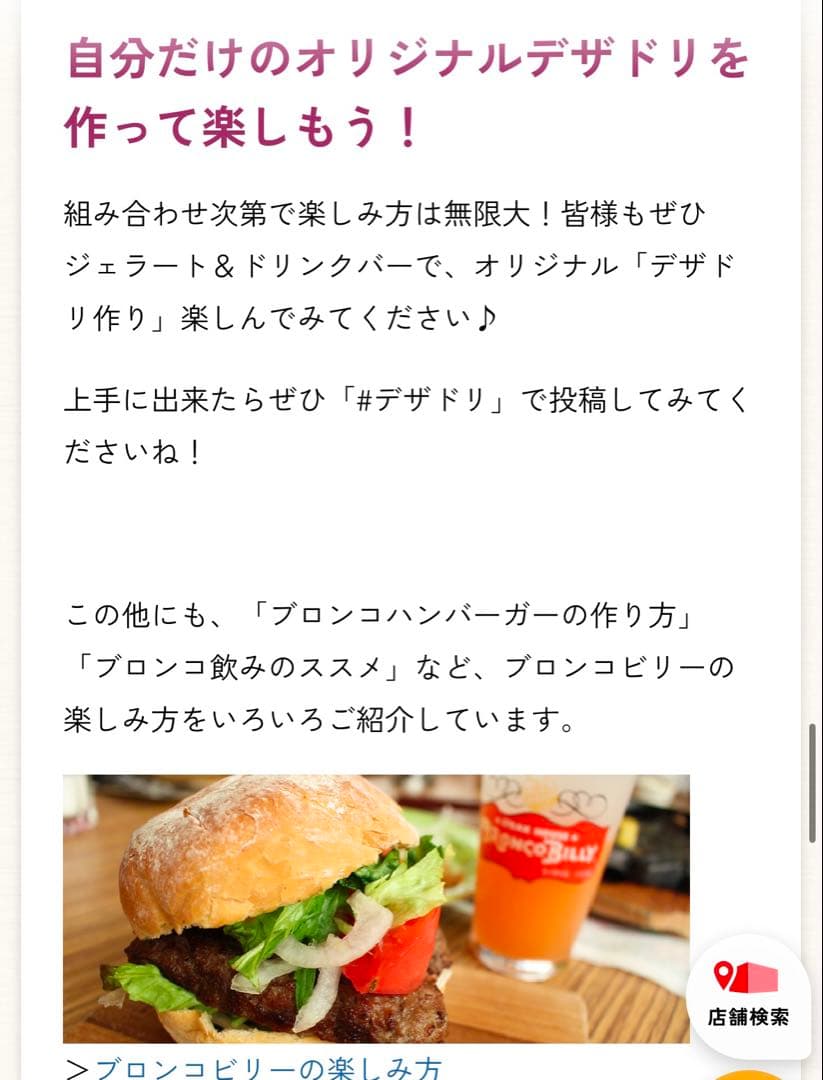Open the ブロンコビリーの楽しみ方 link
The height and width of the screenshot is (1080, 823).
tap(267, 1068)
